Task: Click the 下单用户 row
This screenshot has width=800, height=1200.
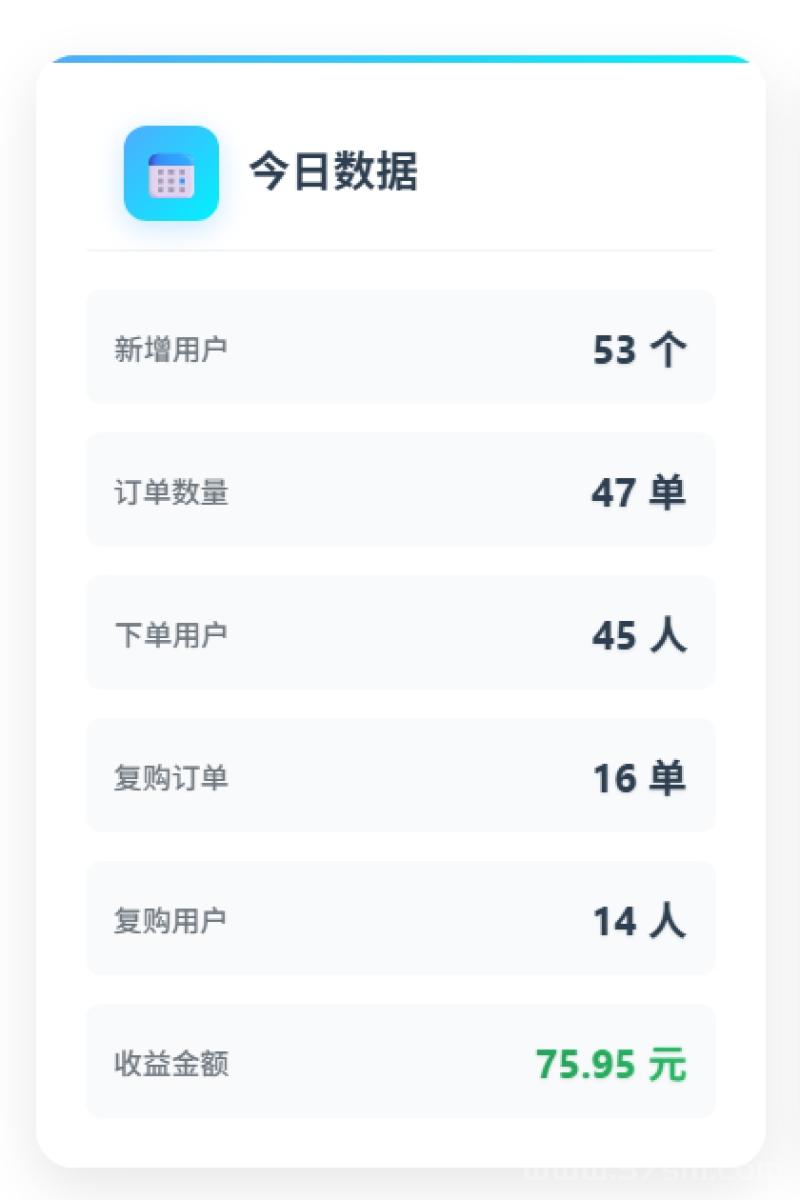Action: click(x=400, y=633)
